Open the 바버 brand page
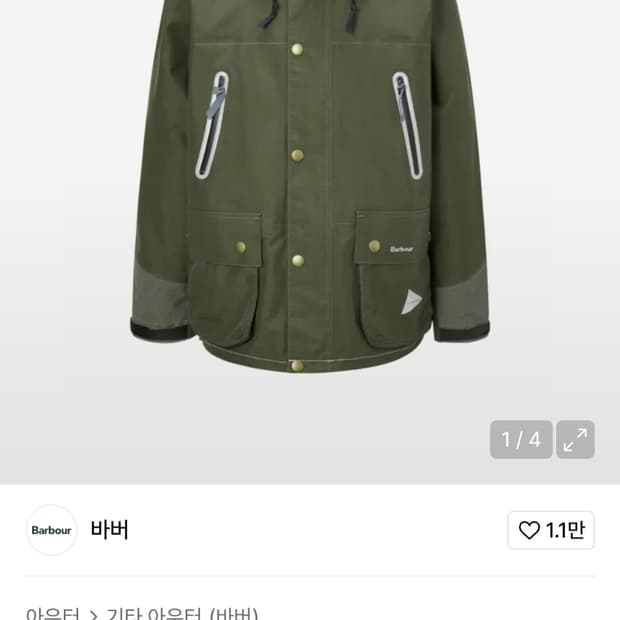 click(110, 530)
